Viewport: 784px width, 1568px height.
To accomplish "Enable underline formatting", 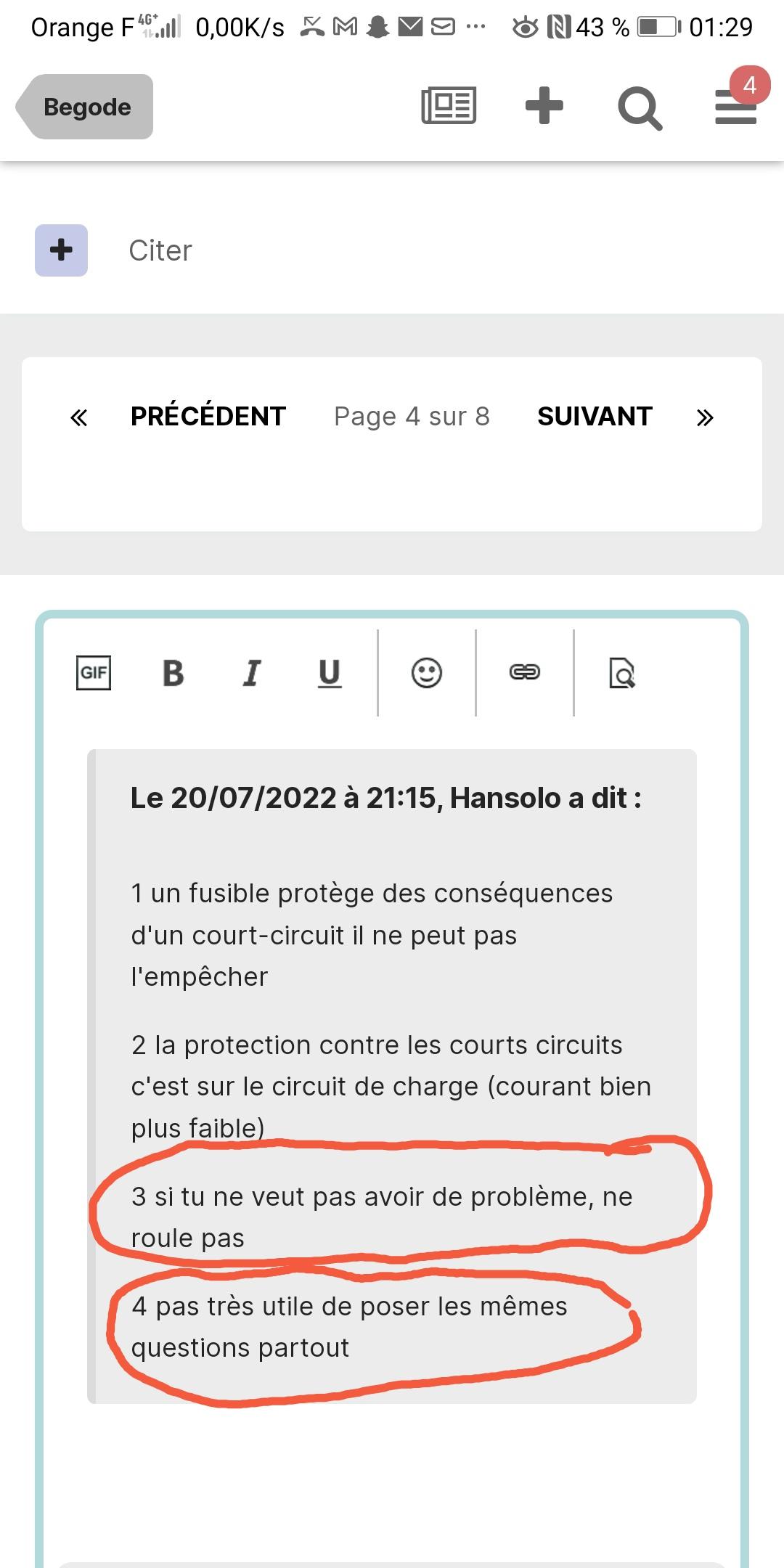I will tap(330, 673).
